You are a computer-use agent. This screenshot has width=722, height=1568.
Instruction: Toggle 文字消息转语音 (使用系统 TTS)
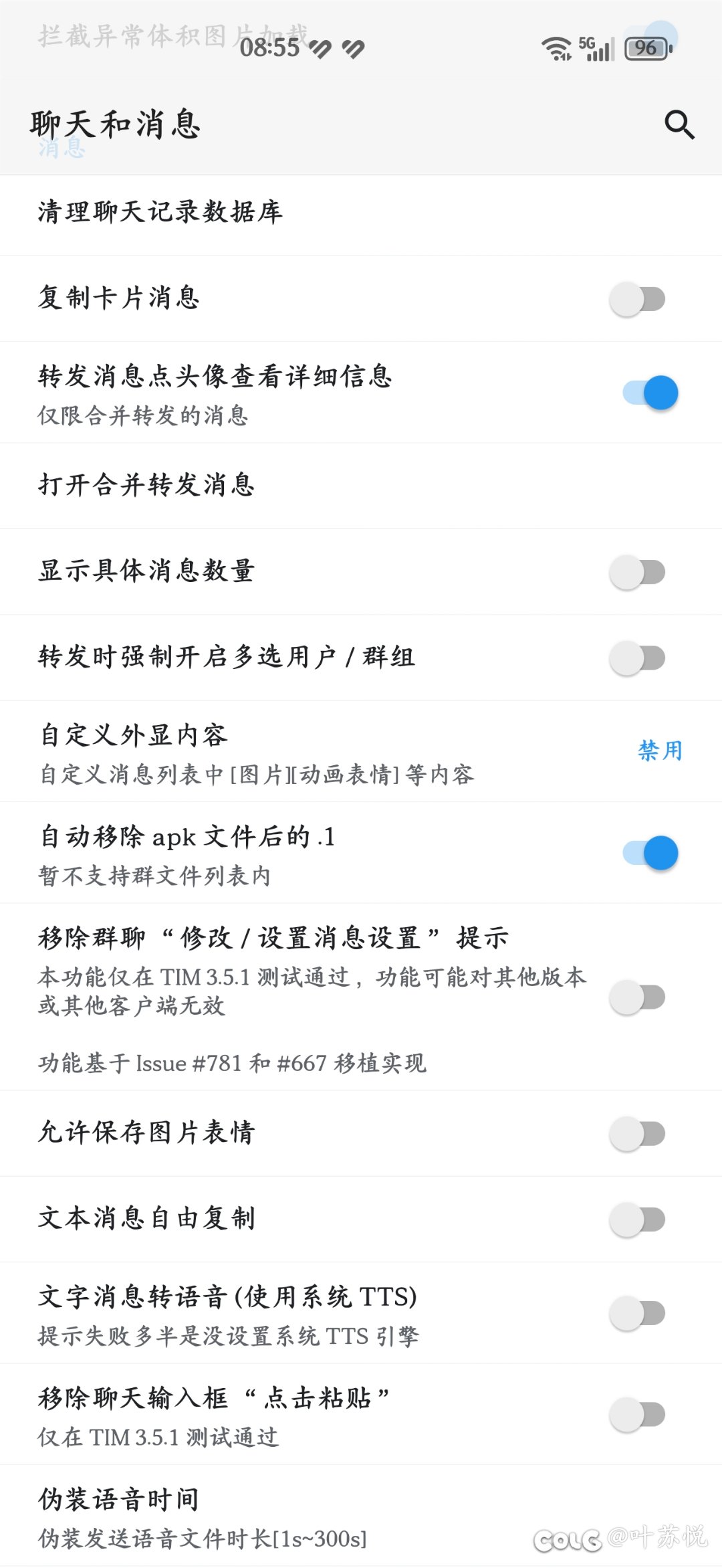coord(637,1313)
